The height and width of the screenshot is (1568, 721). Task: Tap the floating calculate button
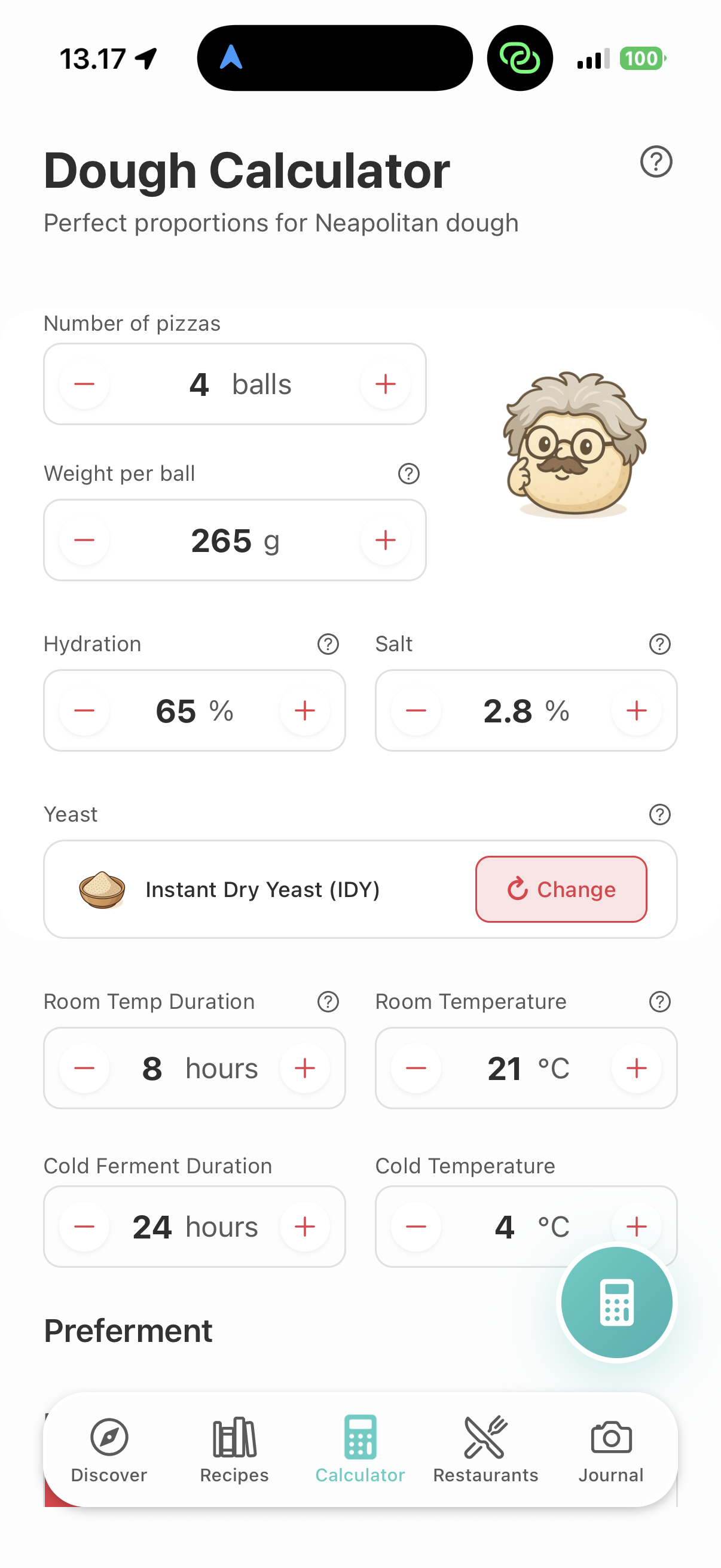click(x=616, y=1302)
